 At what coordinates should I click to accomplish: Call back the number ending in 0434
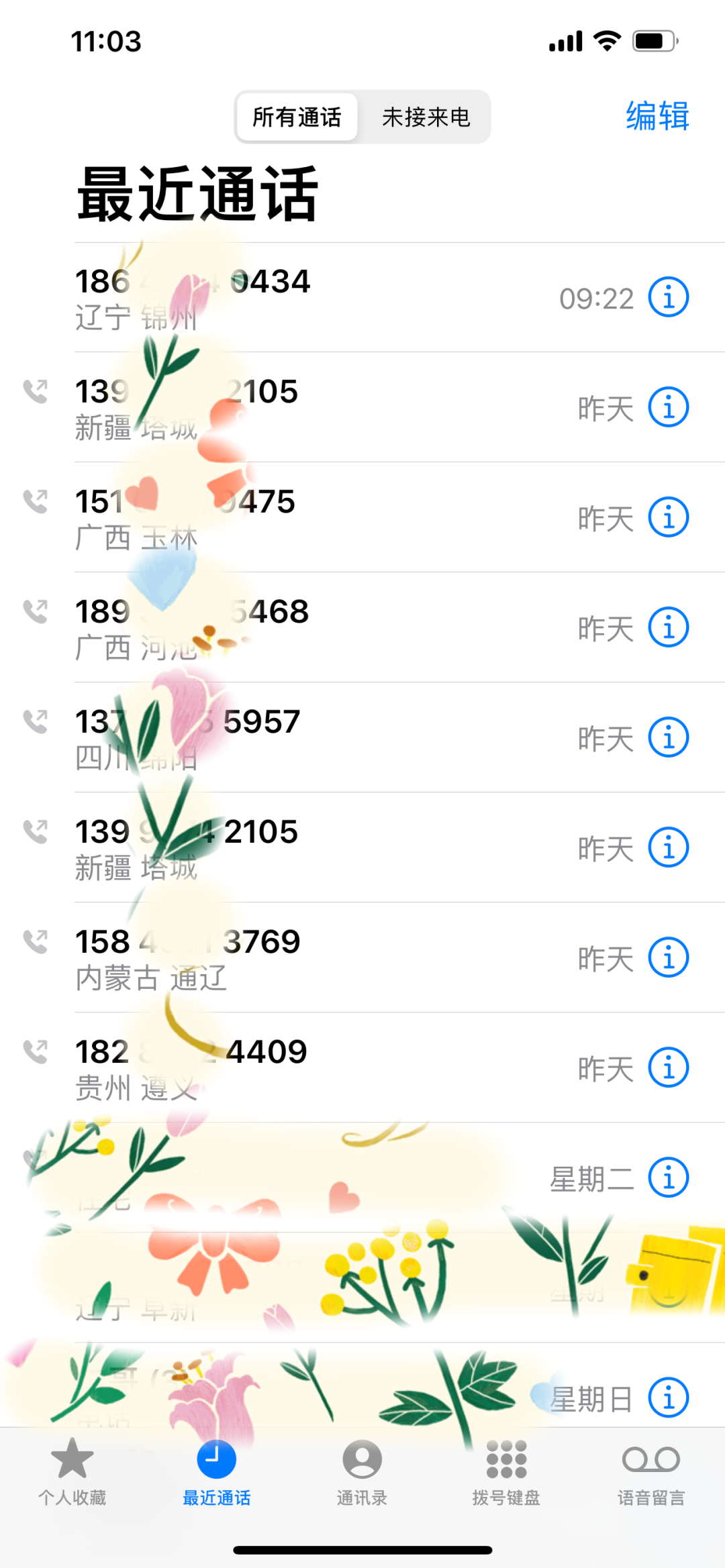tap(269, 297)
